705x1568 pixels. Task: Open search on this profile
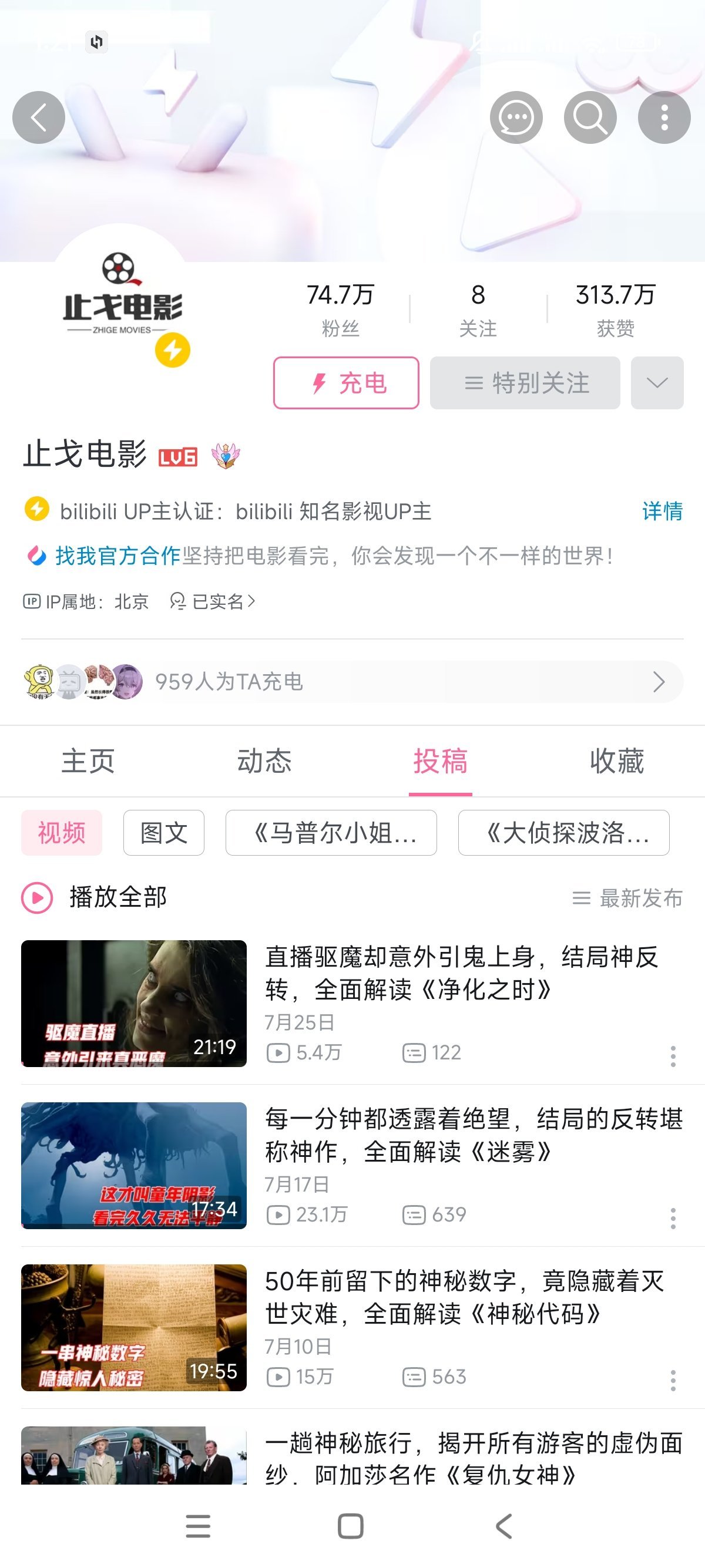(590, 117)
